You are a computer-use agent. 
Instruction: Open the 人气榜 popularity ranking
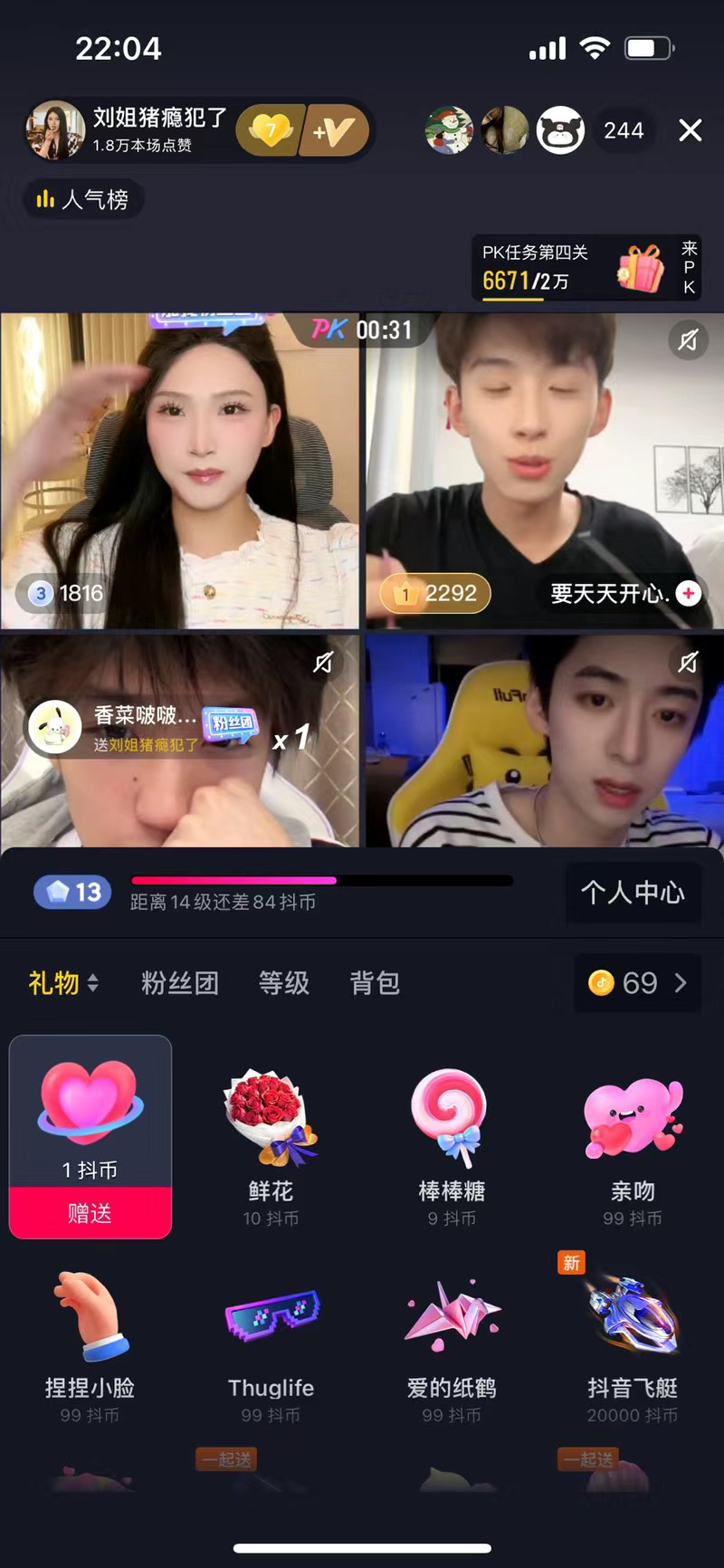83,199
